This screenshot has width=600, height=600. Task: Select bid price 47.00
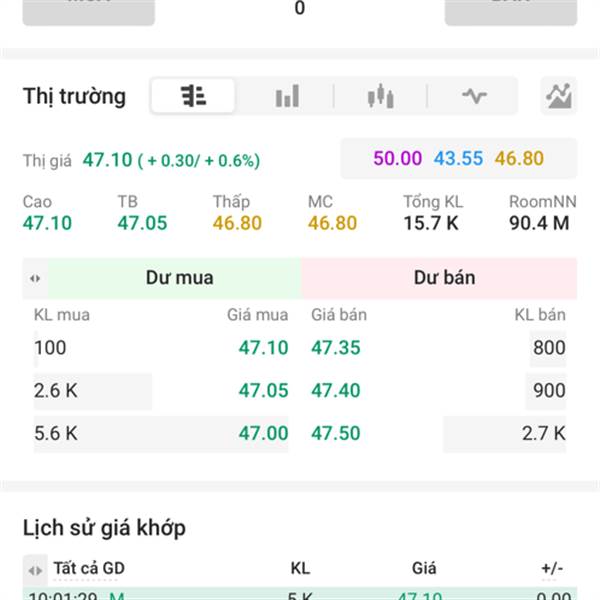click(263, 434)
